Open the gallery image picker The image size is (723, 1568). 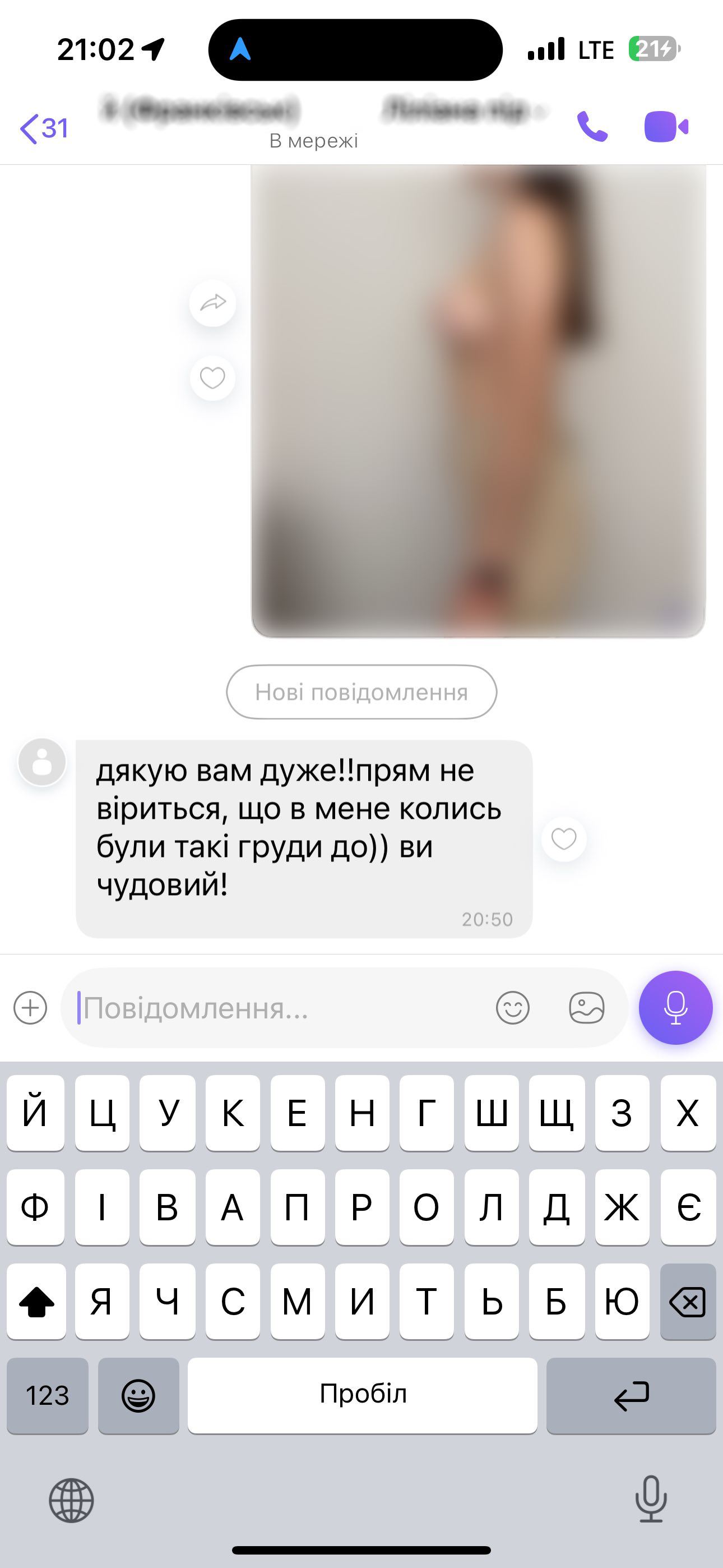587,1008
